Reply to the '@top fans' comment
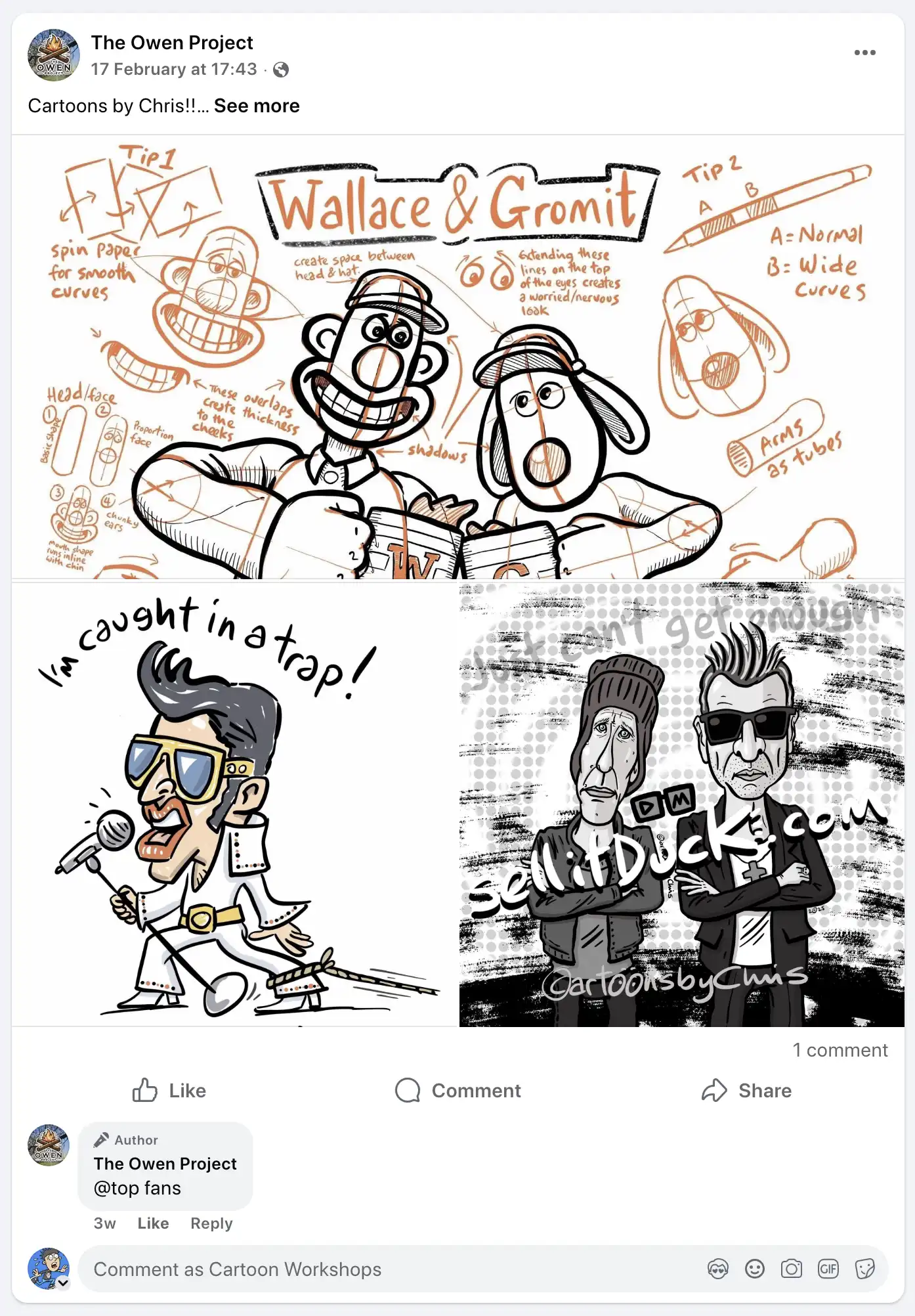The image size is (915, 1316). tap(211, 1223)
